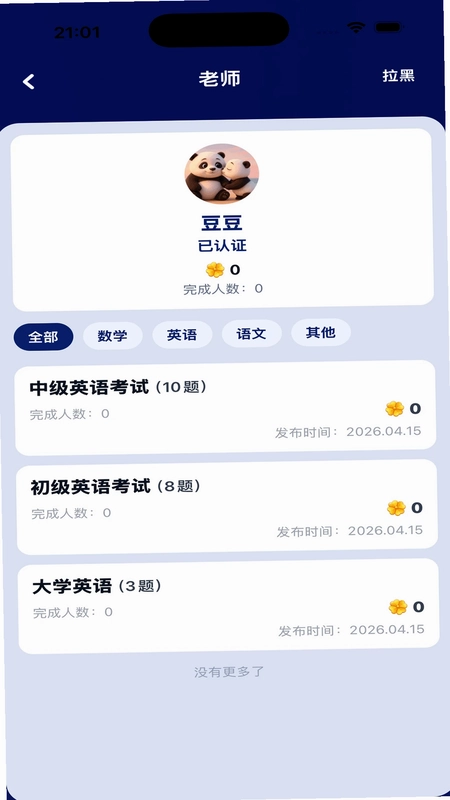
Task: Switch to the 语文 filter
Action: [252, 334]
